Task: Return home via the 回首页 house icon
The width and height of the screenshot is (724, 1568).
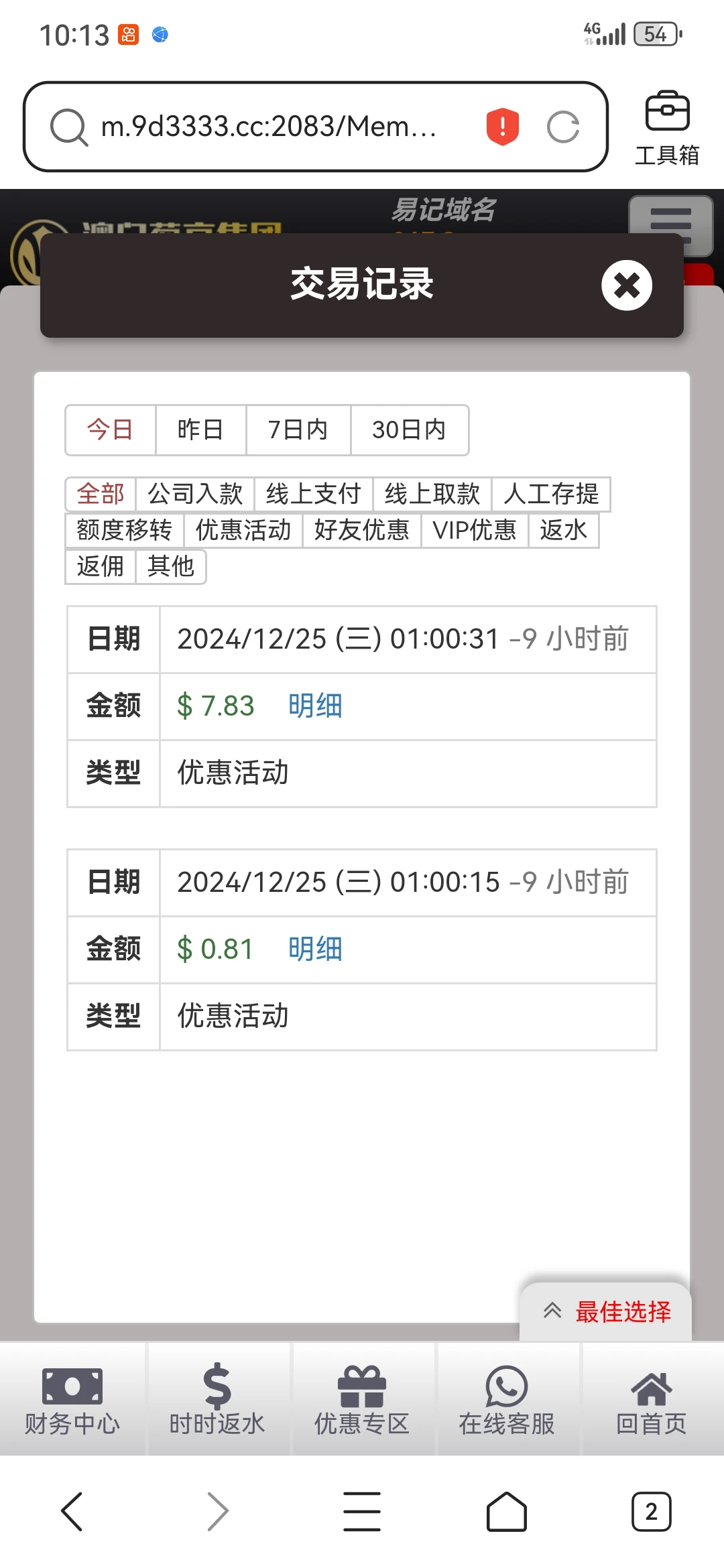Action: pos(652,1400)
